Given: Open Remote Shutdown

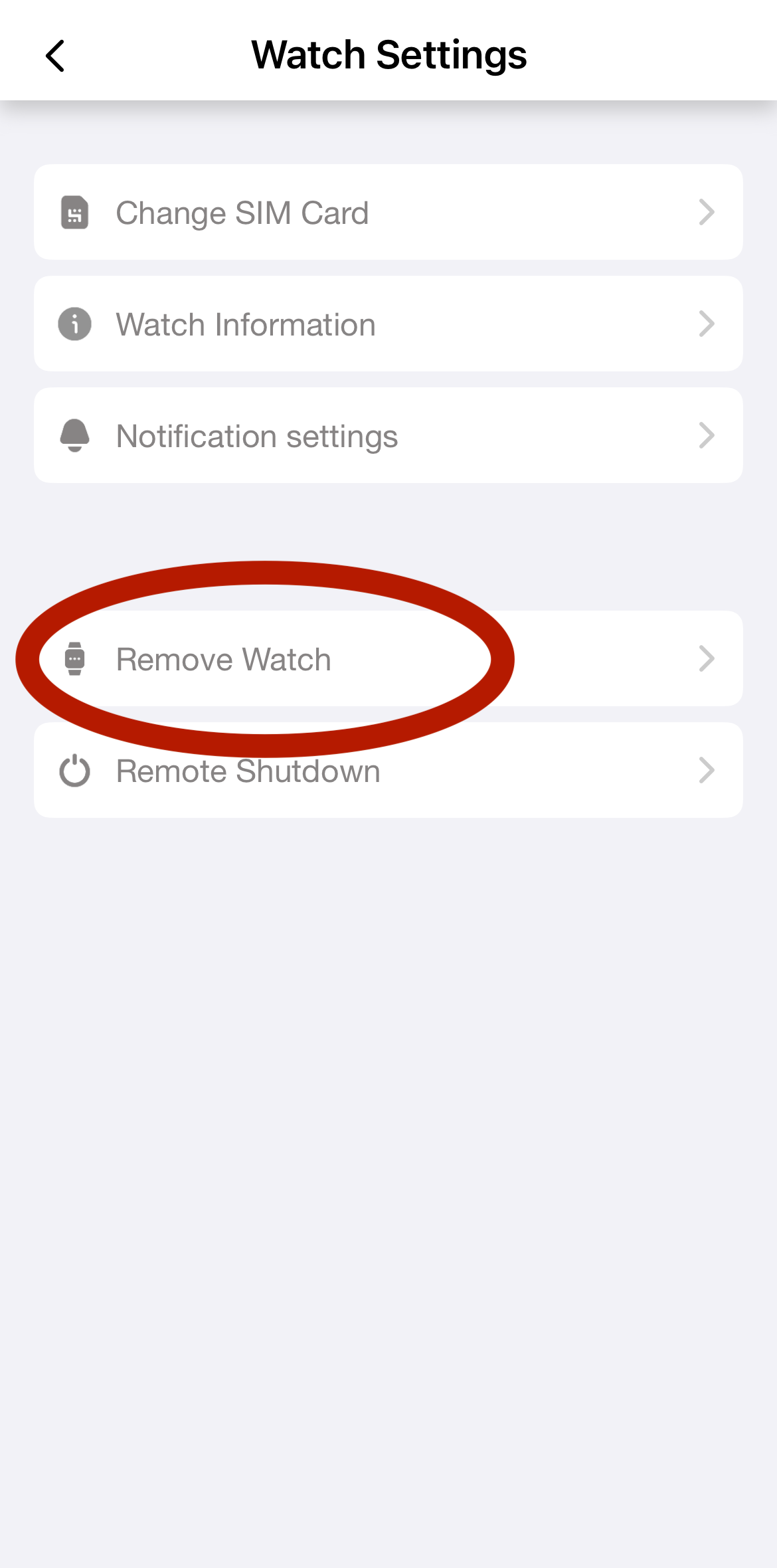Looking at the screenshot, I should [388, 771].
